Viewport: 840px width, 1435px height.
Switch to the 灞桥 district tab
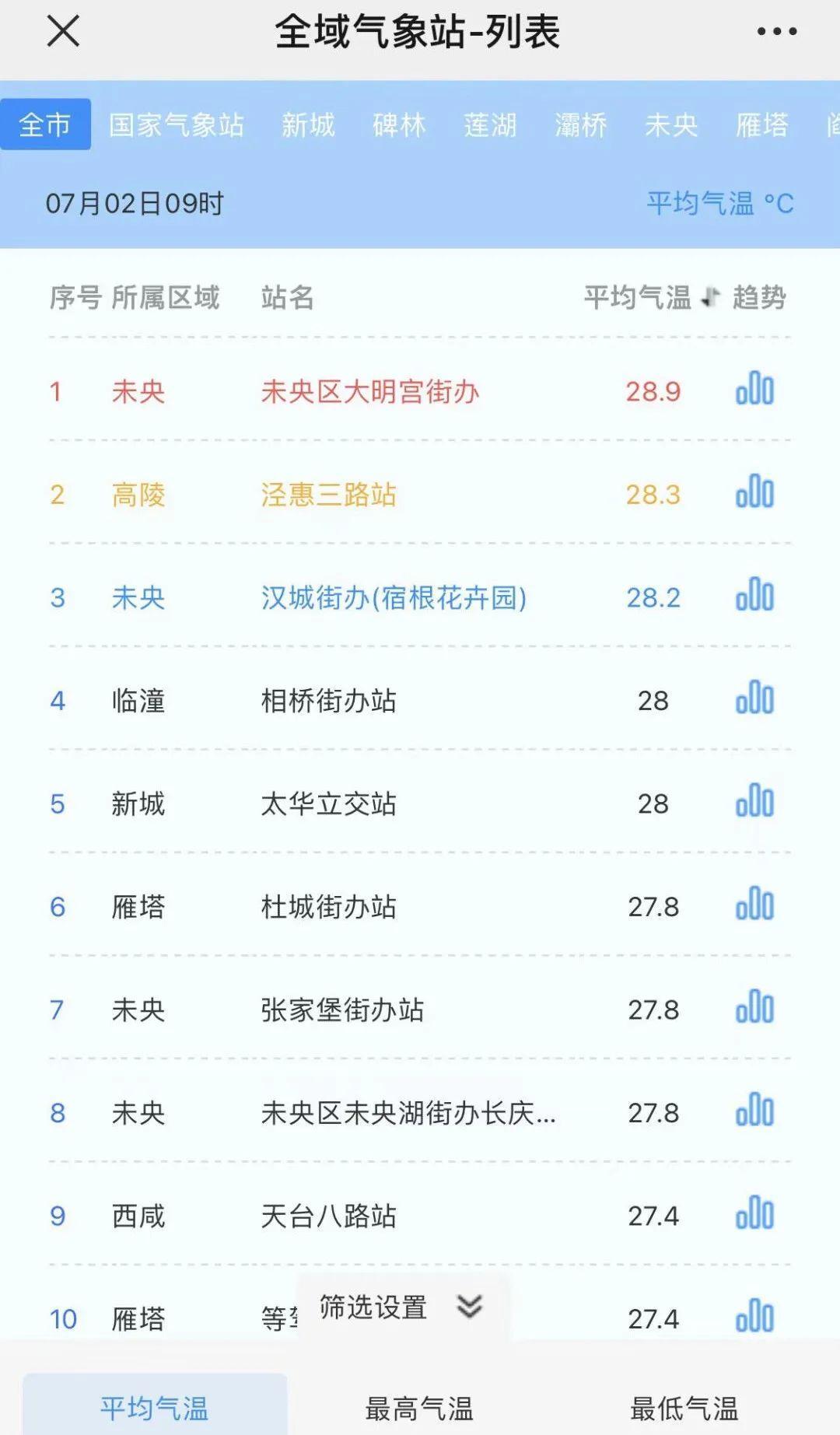pyautogui.click(x=581, y=124)
